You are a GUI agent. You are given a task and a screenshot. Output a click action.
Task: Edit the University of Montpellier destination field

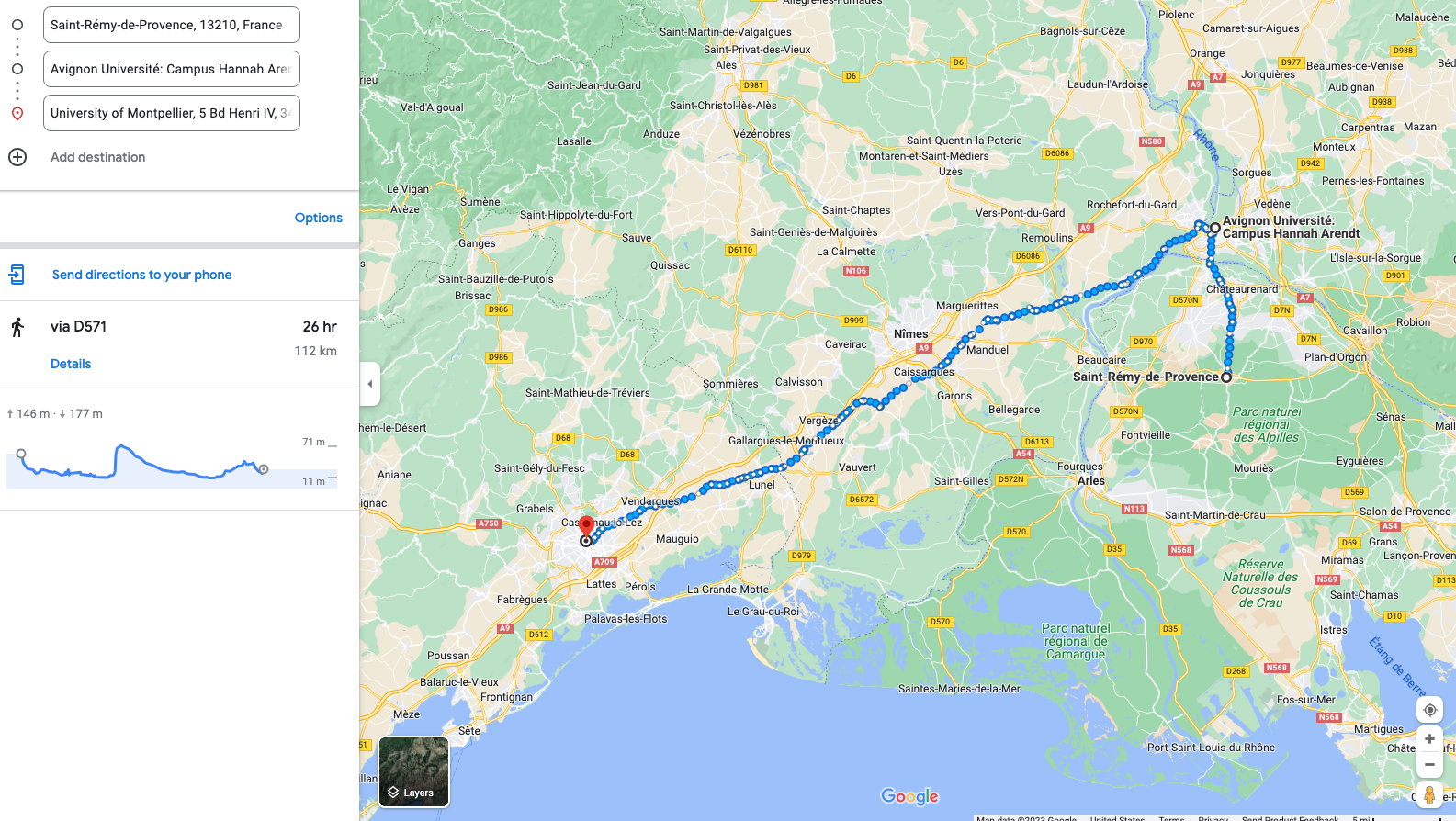pos(171,113)
